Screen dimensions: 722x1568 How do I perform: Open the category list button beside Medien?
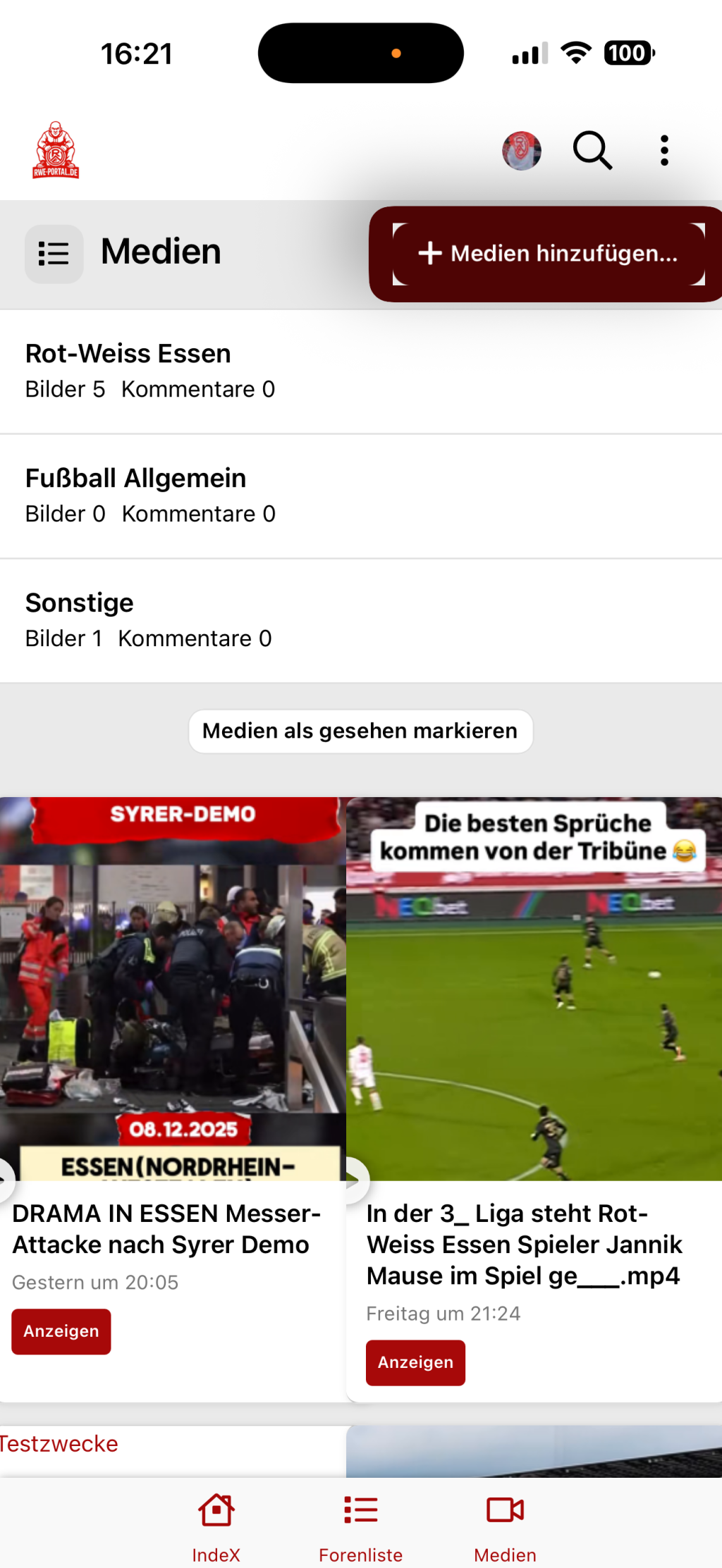54,254
